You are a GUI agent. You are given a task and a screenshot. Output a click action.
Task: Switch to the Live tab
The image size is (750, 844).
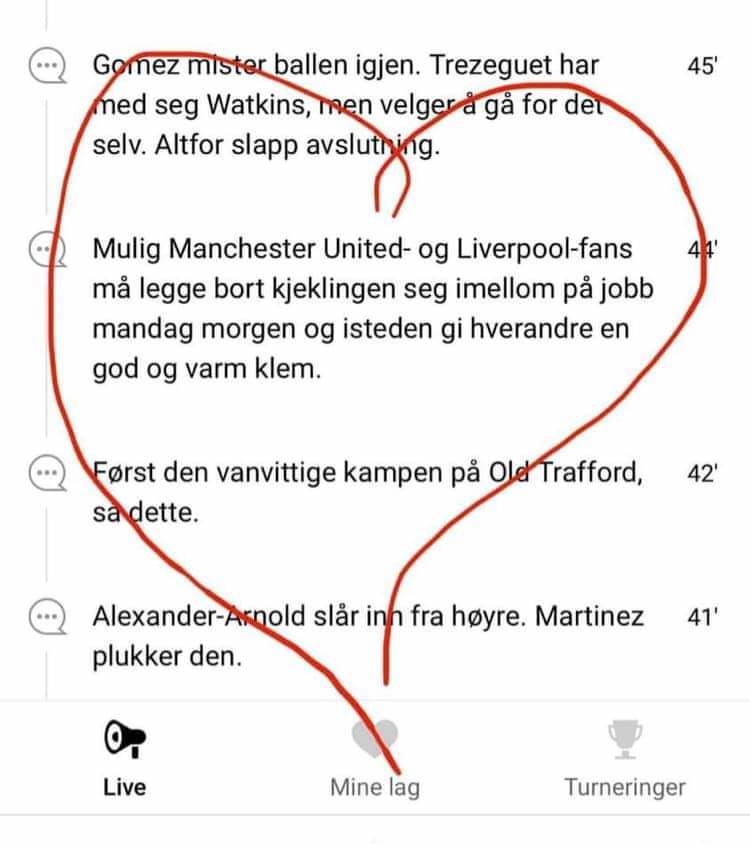[124, 758]
